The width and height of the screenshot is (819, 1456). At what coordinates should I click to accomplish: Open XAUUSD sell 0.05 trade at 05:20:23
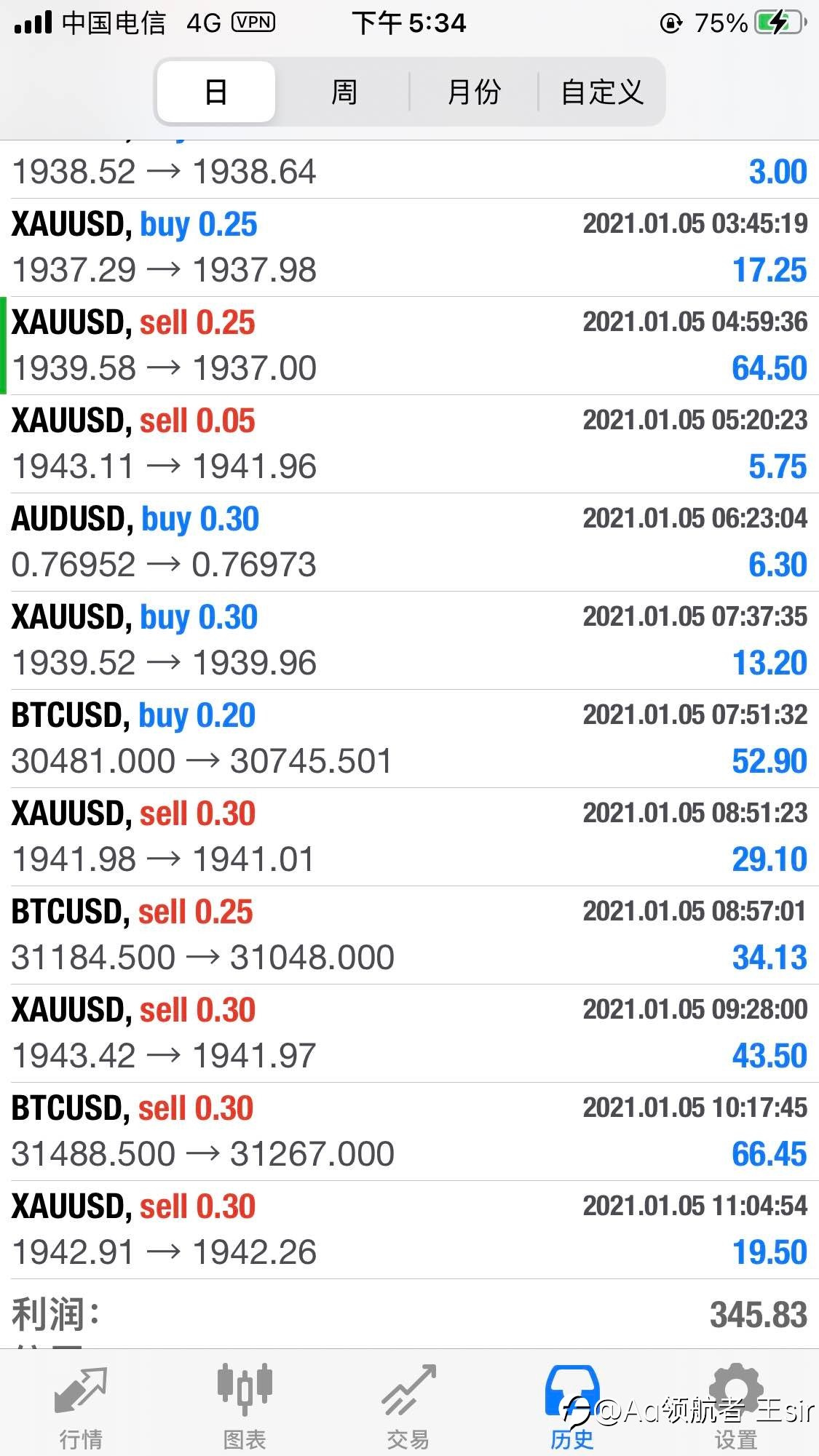click(x=409, y=444)
